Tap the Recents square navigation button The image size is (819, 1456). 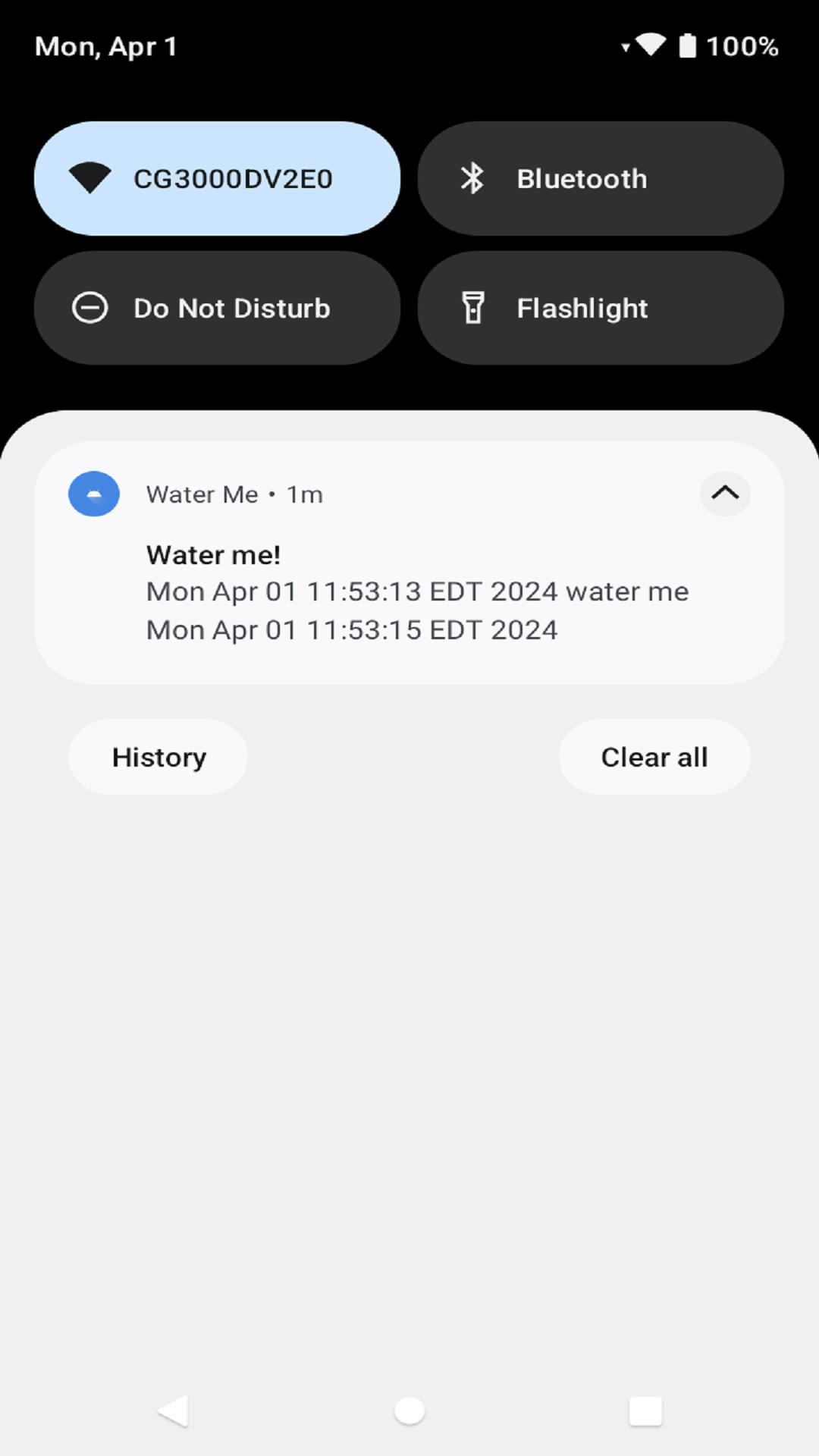tap(644, 1409)
